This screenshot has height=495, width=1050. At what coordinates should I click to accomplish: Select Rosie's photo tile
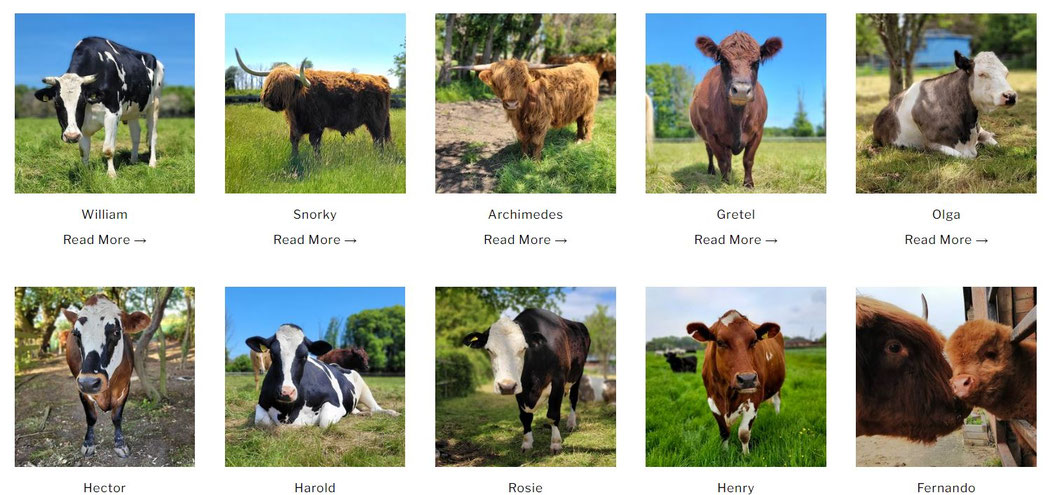(525, 377)
